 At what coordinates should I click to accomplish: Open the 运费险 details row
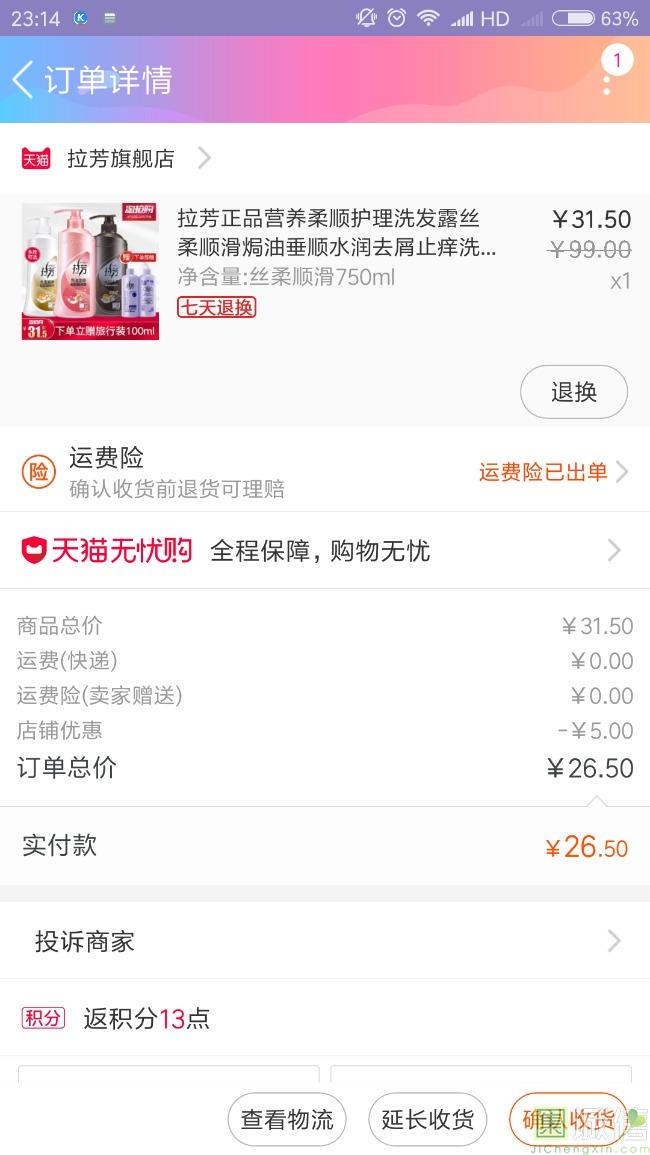click(325, 471)
